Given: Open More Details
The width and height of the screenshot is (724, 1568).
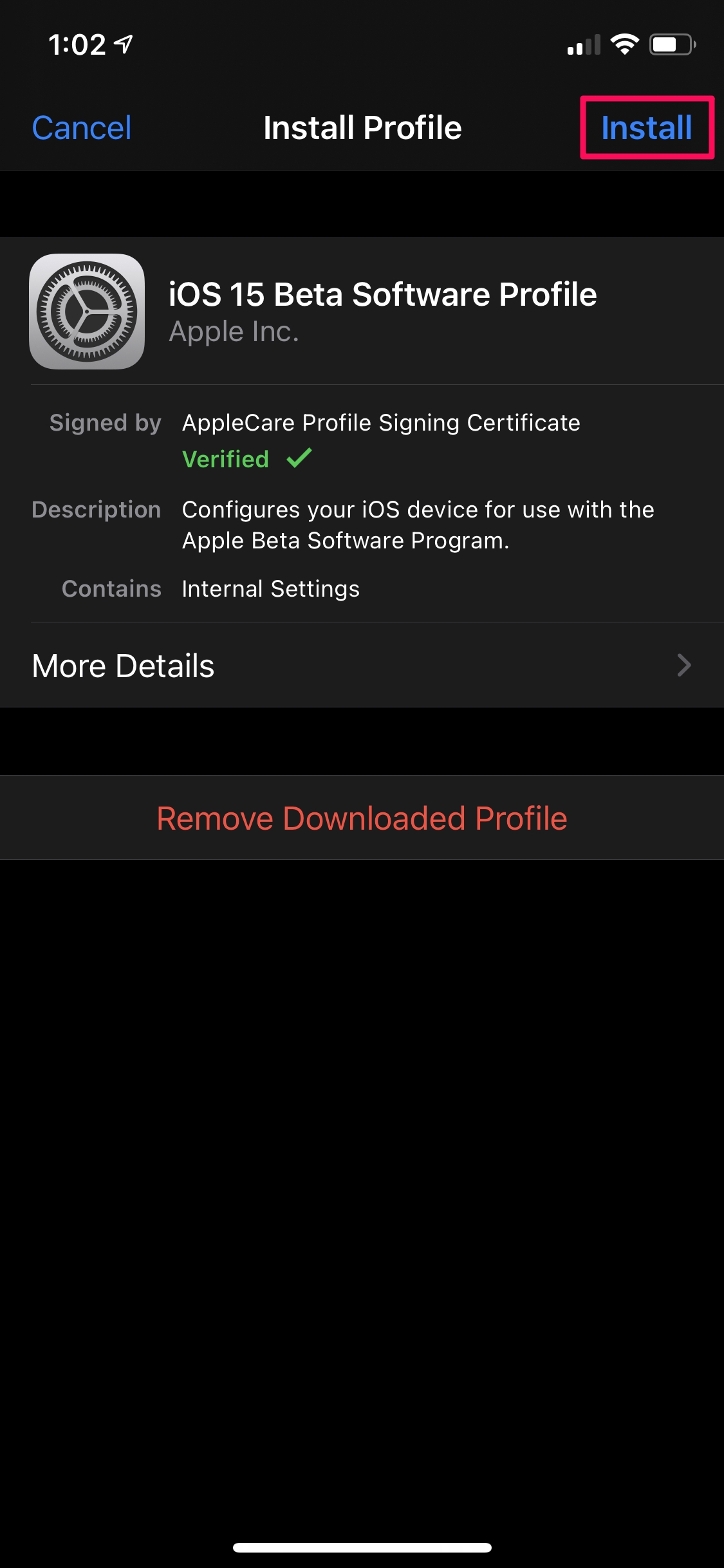Looking at the screenshot, I should click(124, 666).
